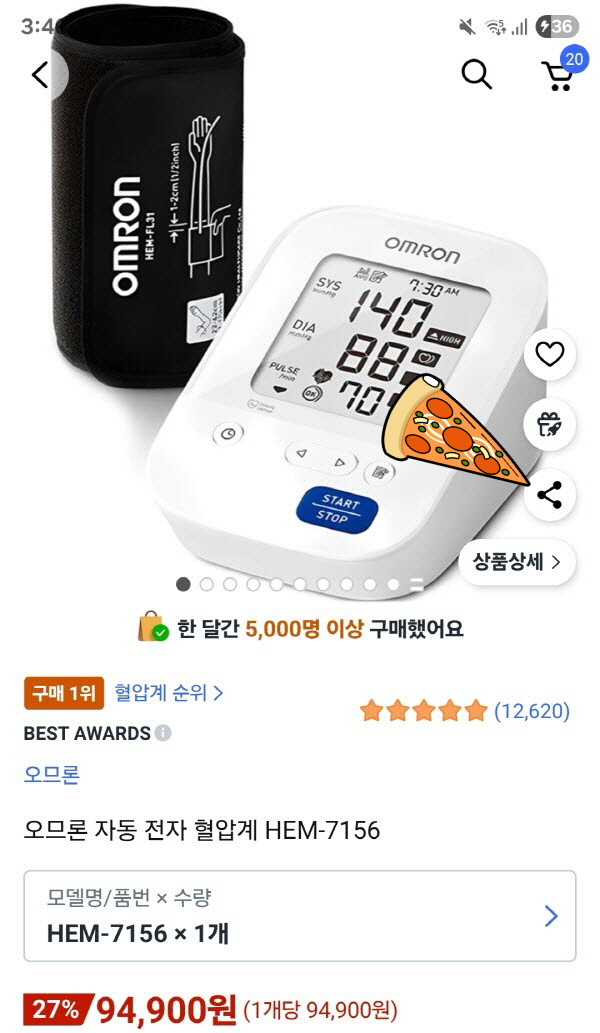Open 상품상세 product details
The height and width of the screenshot is (1033, 600).
click(x=517, y=561)
